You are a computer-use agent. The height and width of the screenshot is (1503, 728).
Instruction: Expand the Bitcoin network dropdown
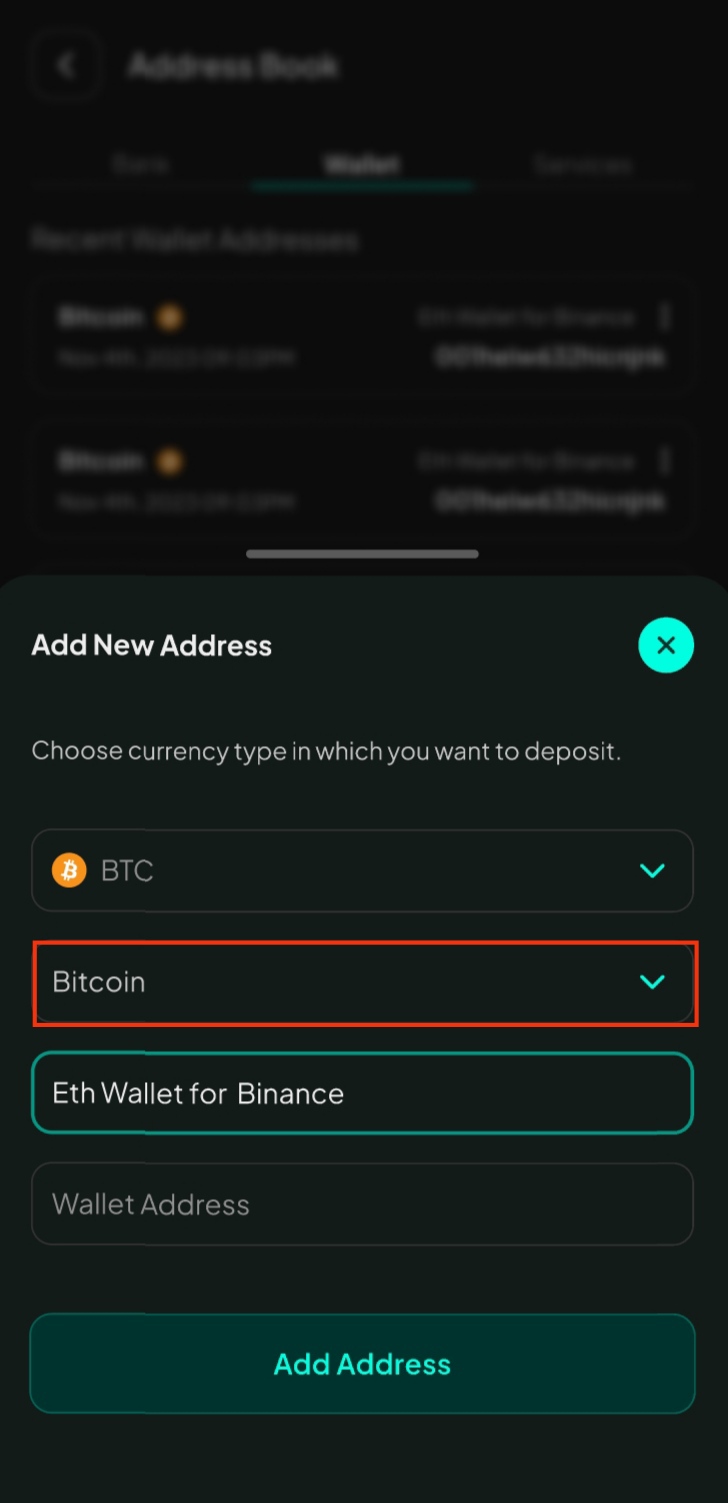tap(362, 982)
